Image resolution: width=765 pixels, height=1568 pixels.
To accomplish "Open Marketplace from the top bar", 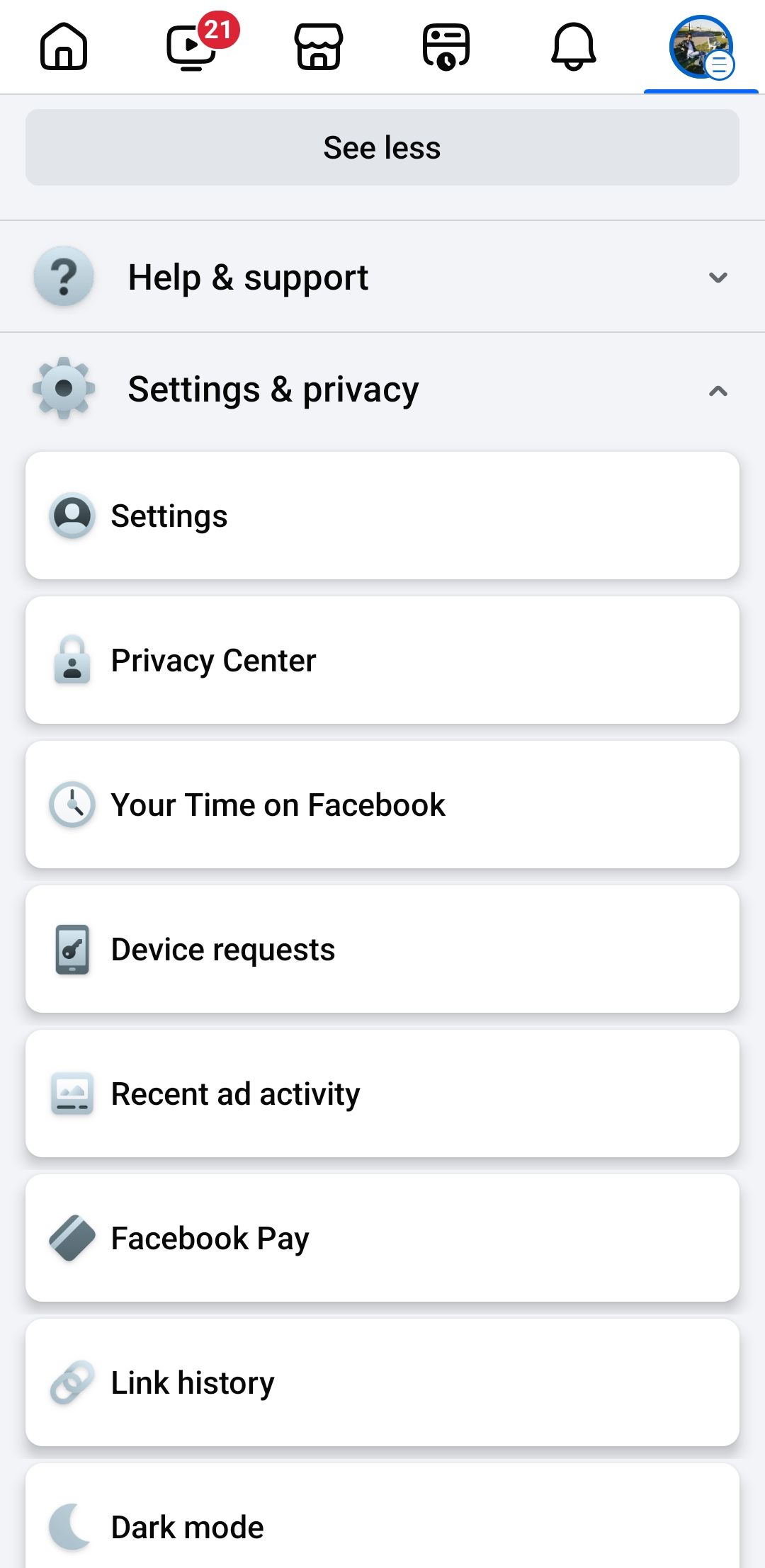I will point(319,46).
